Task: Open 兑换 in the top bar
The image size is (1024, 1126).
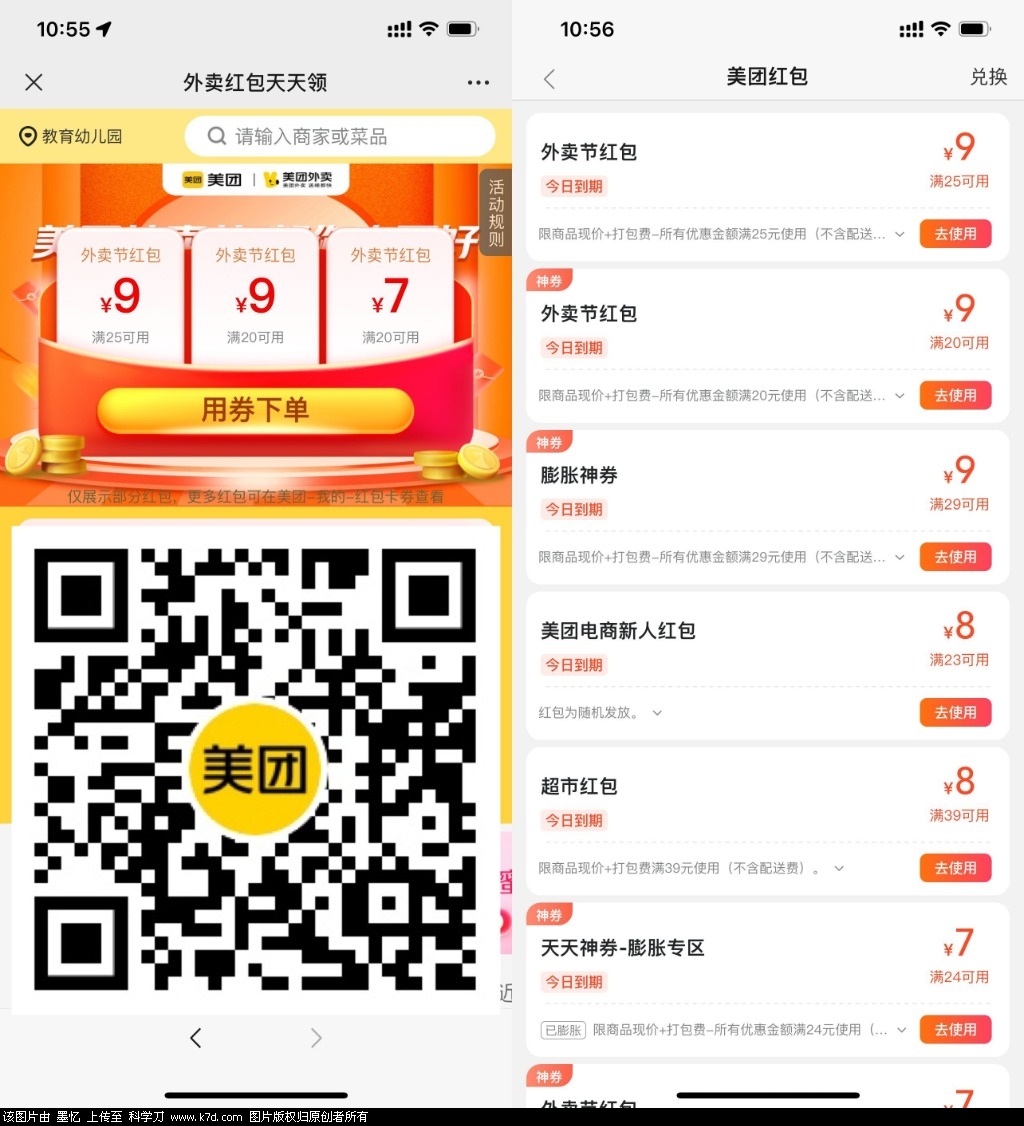Action: pyautogui.click(x=988, y=77)
